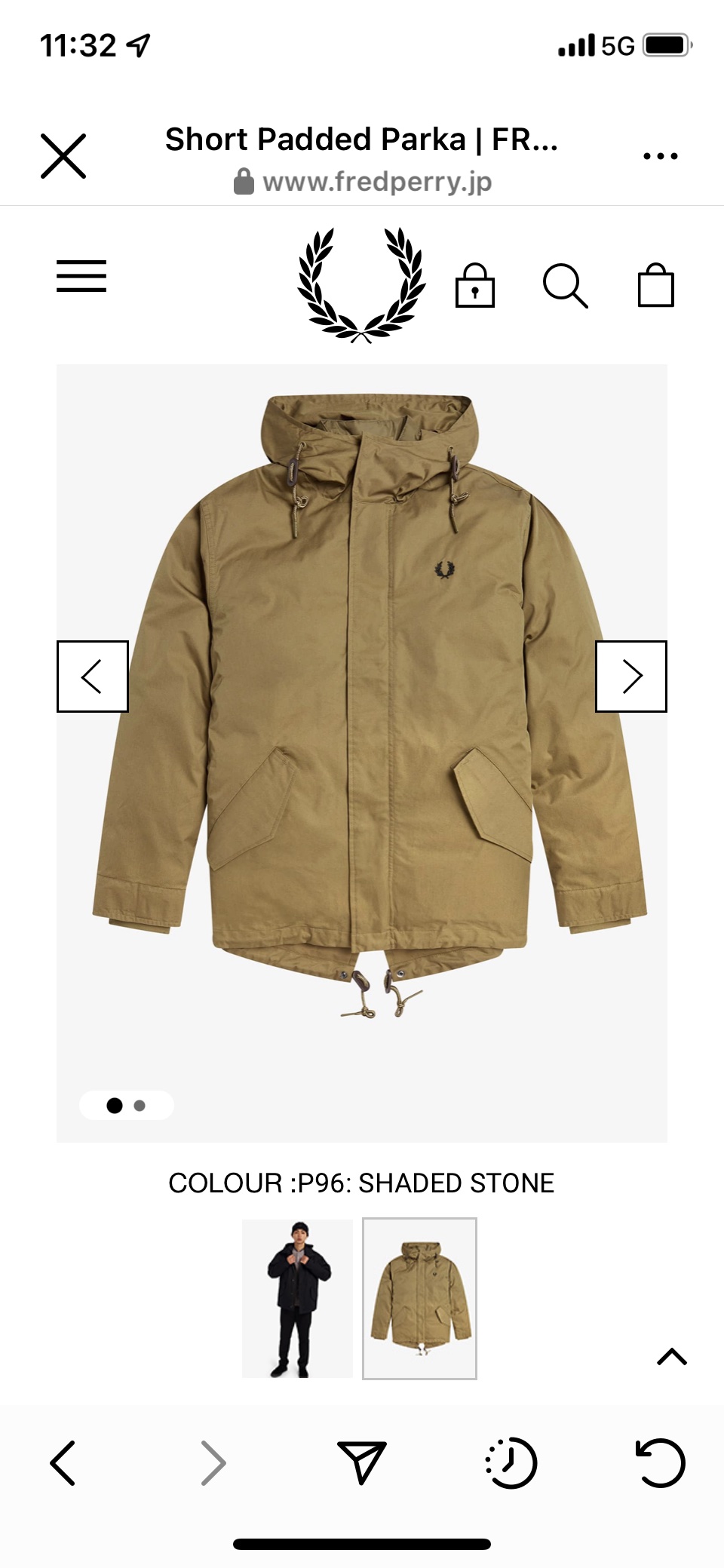The image size is (724, 1568).
Task: Go to Fred Perry homepage via the laurel logo
Action: (361, 285)
